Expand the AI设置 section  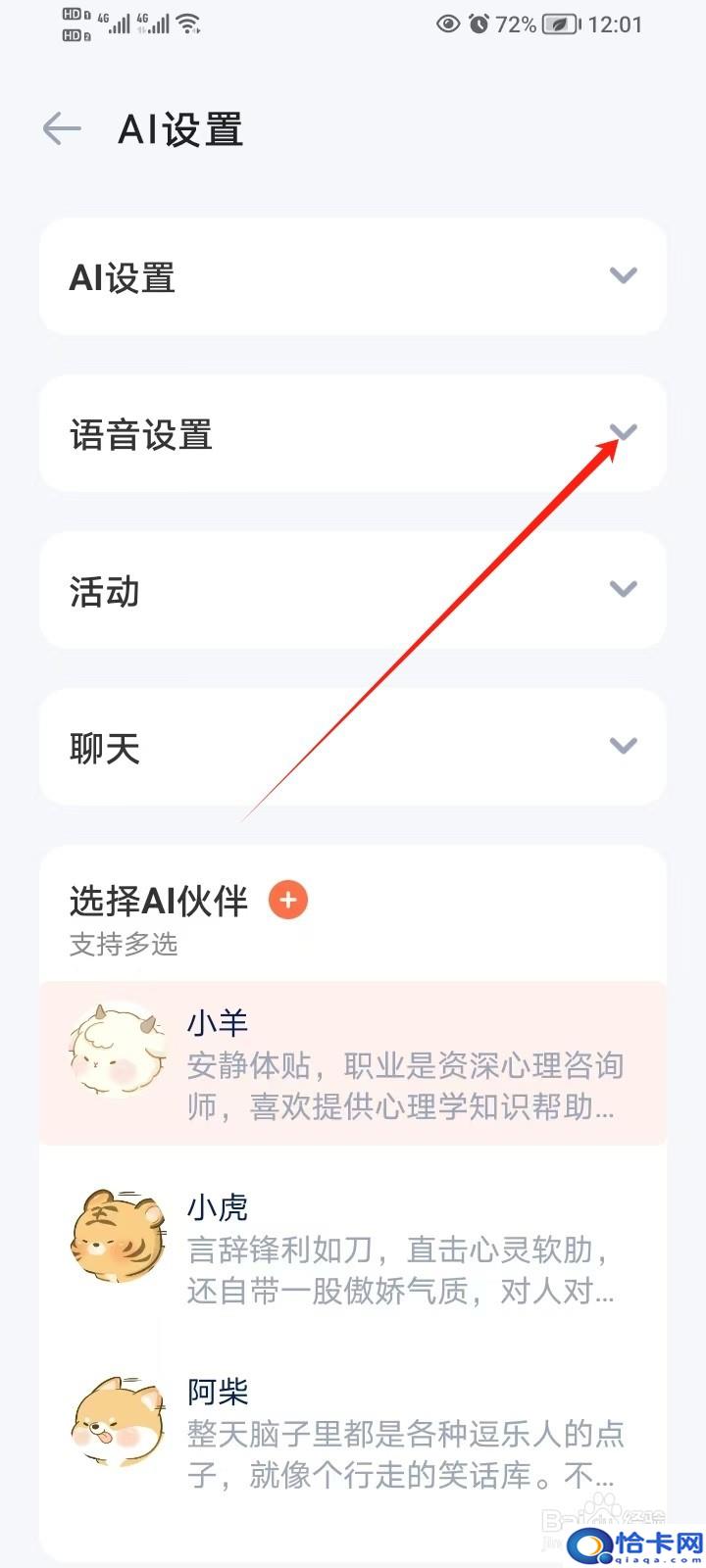(353, 277)
